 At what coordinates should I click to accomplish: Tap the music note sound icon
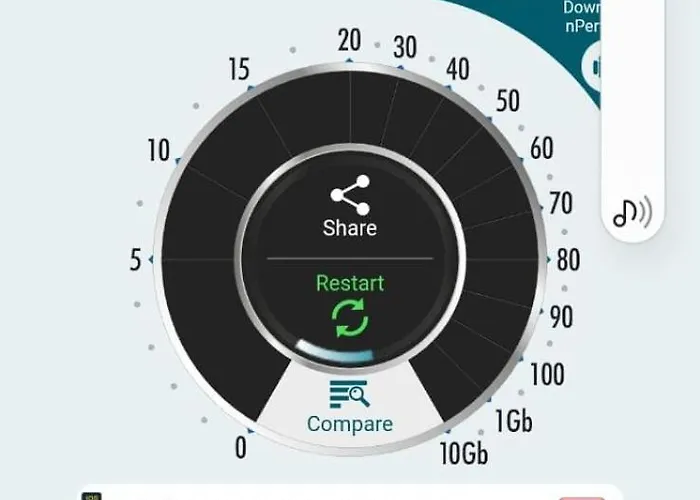pyautogui.click(x=631, y=211)
